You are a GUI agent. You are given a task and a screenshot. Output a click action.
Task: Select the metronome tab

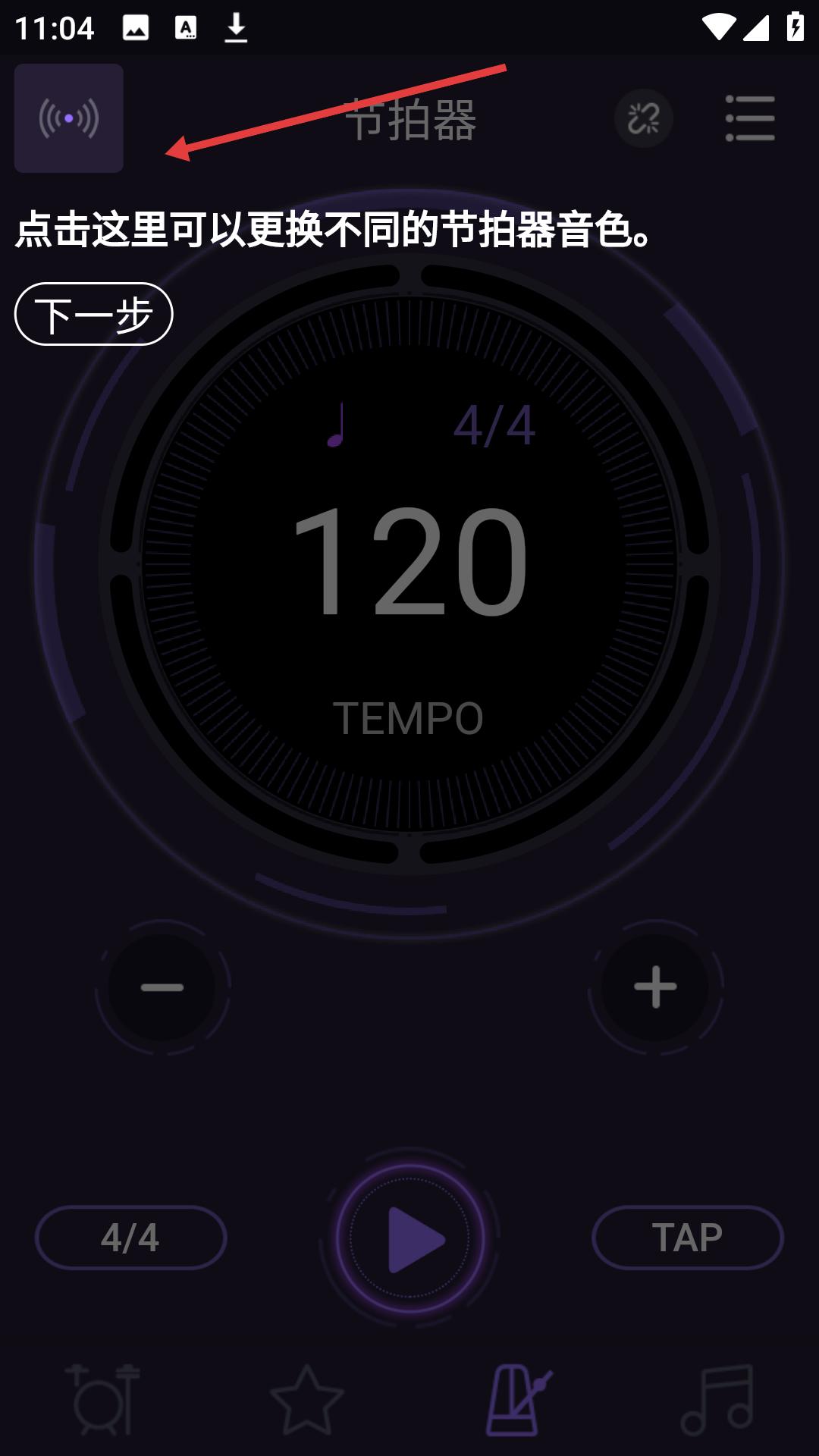pyautogui.click(x=519, y=1399)
